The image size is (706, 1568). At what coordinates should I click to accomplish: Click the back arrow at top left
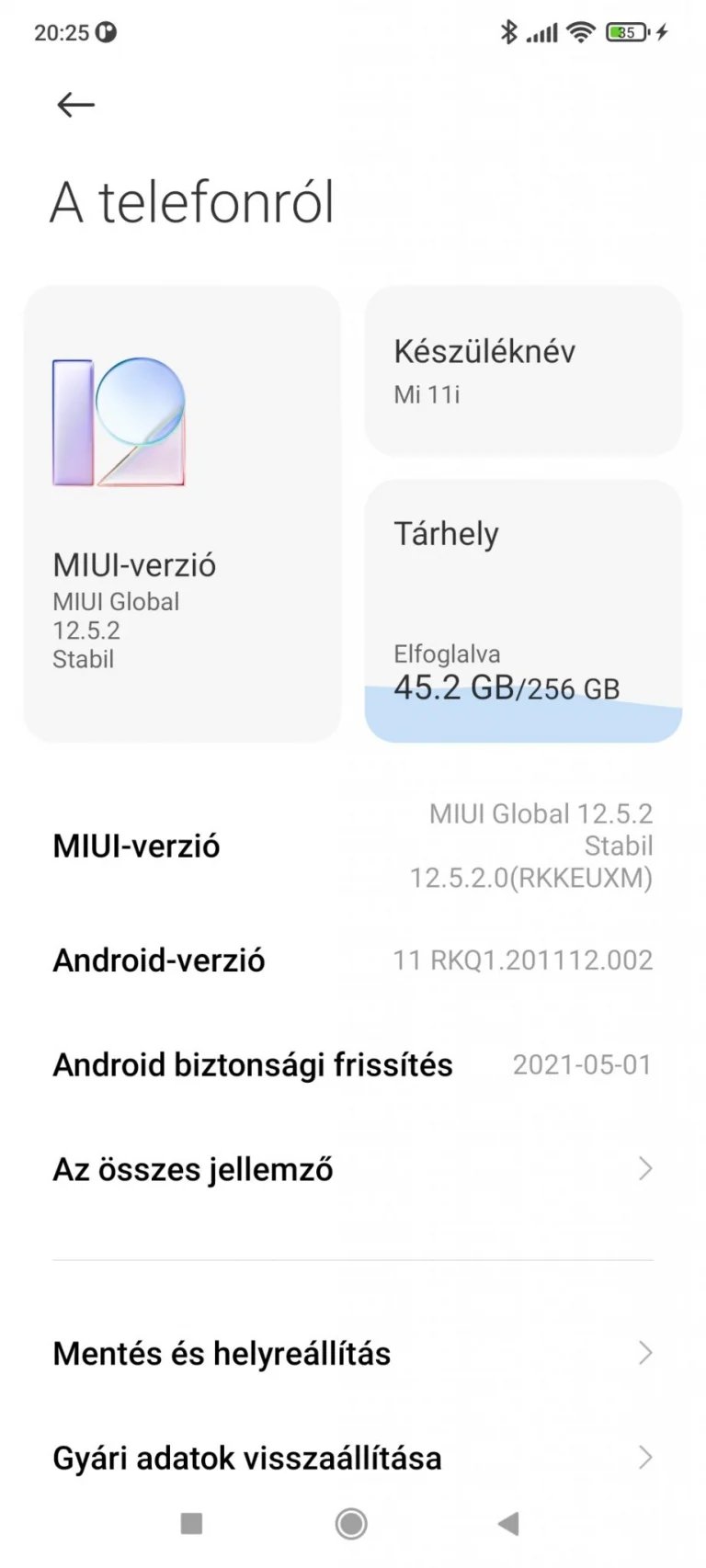[x=75, y=105]
